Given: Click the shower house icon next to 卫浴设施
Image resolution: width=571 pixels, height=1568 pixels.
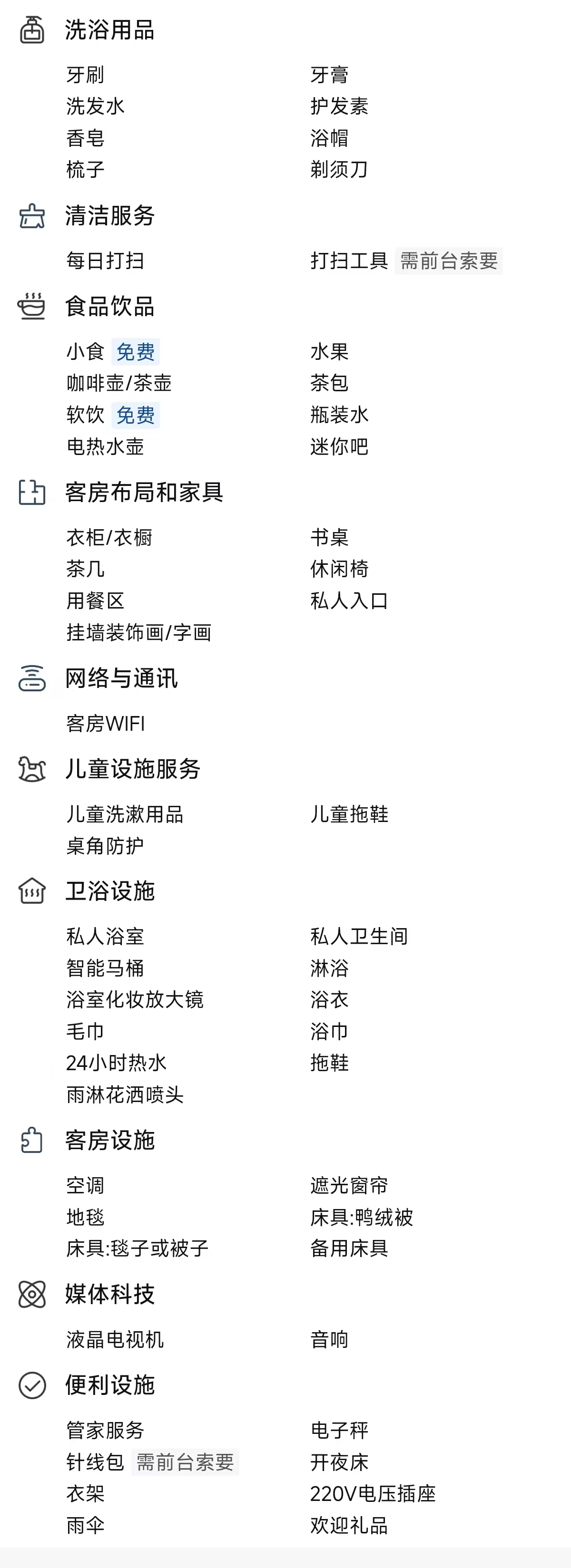Looking at the screenshot, I should tap(32, 891).
